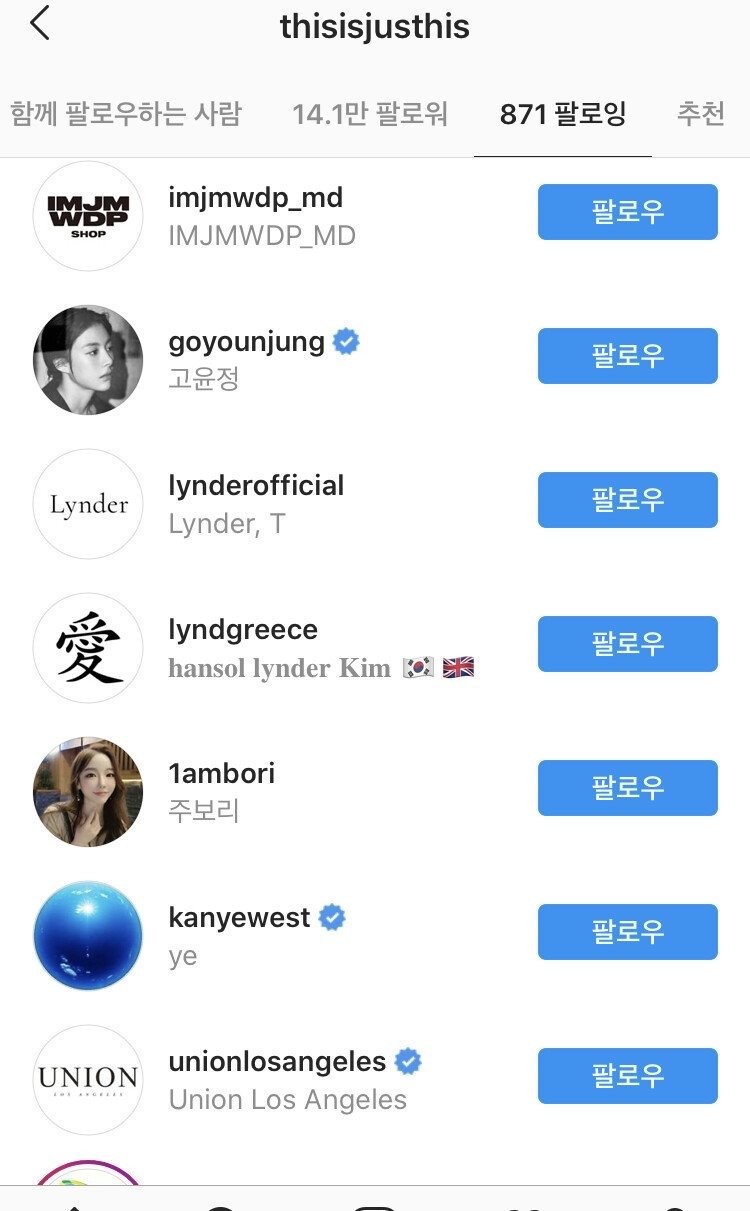This screenshot has width=750, height=1211.
Task: Follow lynderofficial
Action: pos(627,500)
